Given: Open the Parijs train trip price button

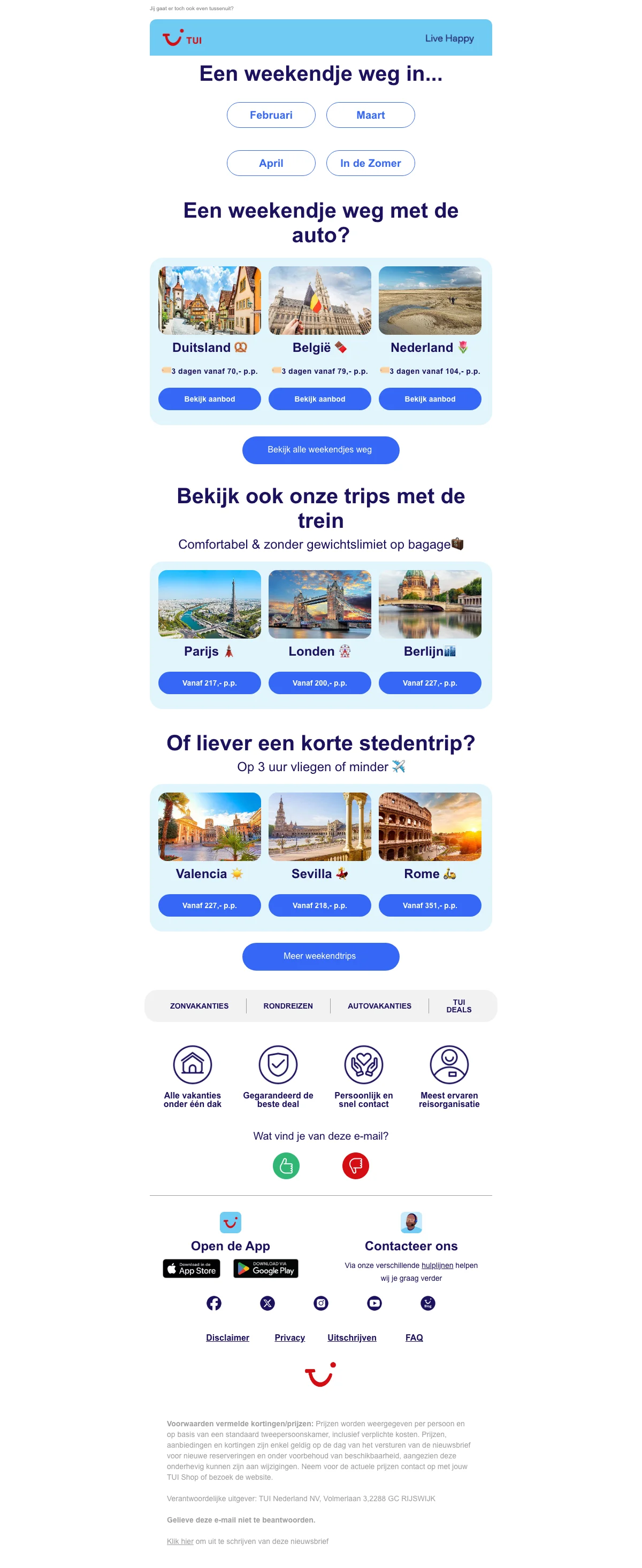Looking at the screenshot, I should pos(210,683).
